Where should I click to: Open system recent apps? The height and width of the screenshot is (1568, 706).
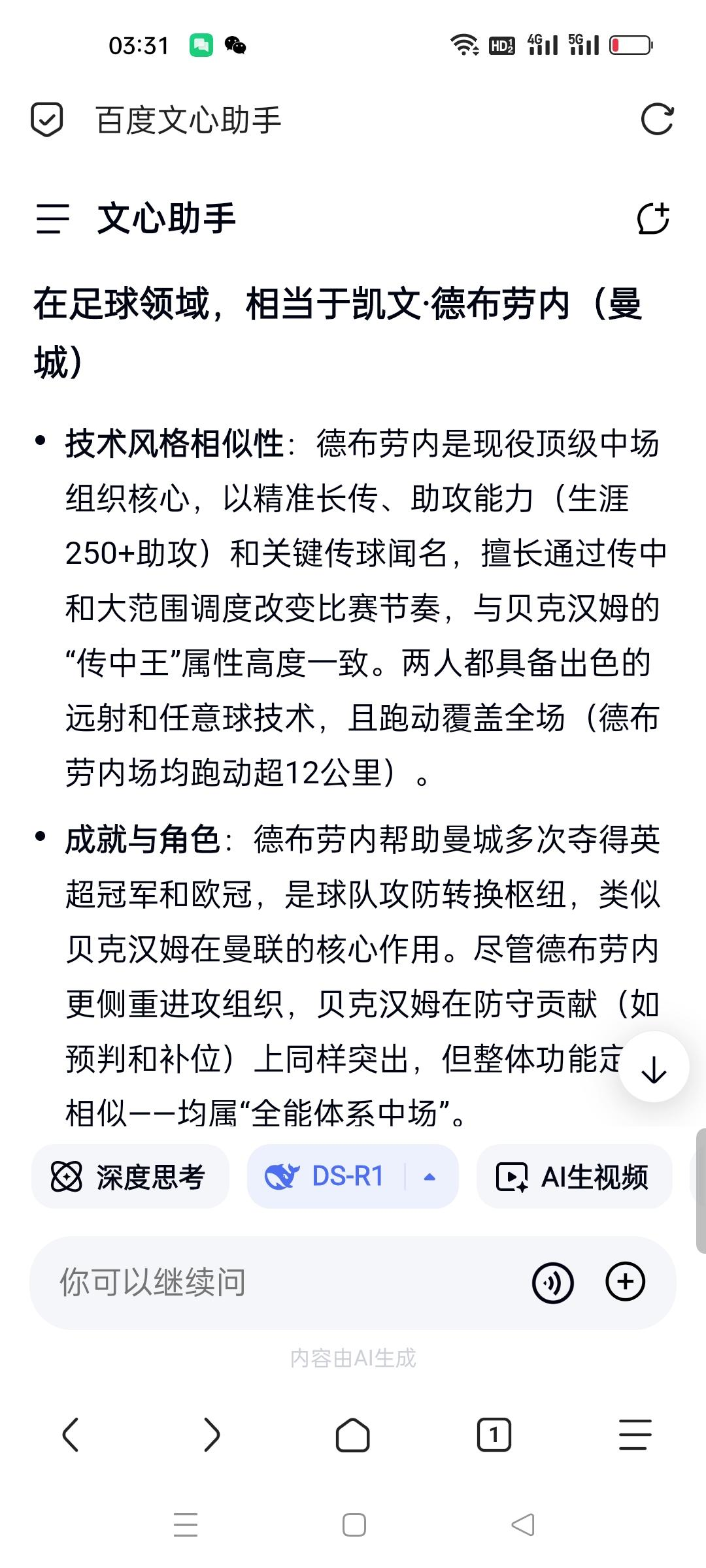click(x=186, y=1525)
